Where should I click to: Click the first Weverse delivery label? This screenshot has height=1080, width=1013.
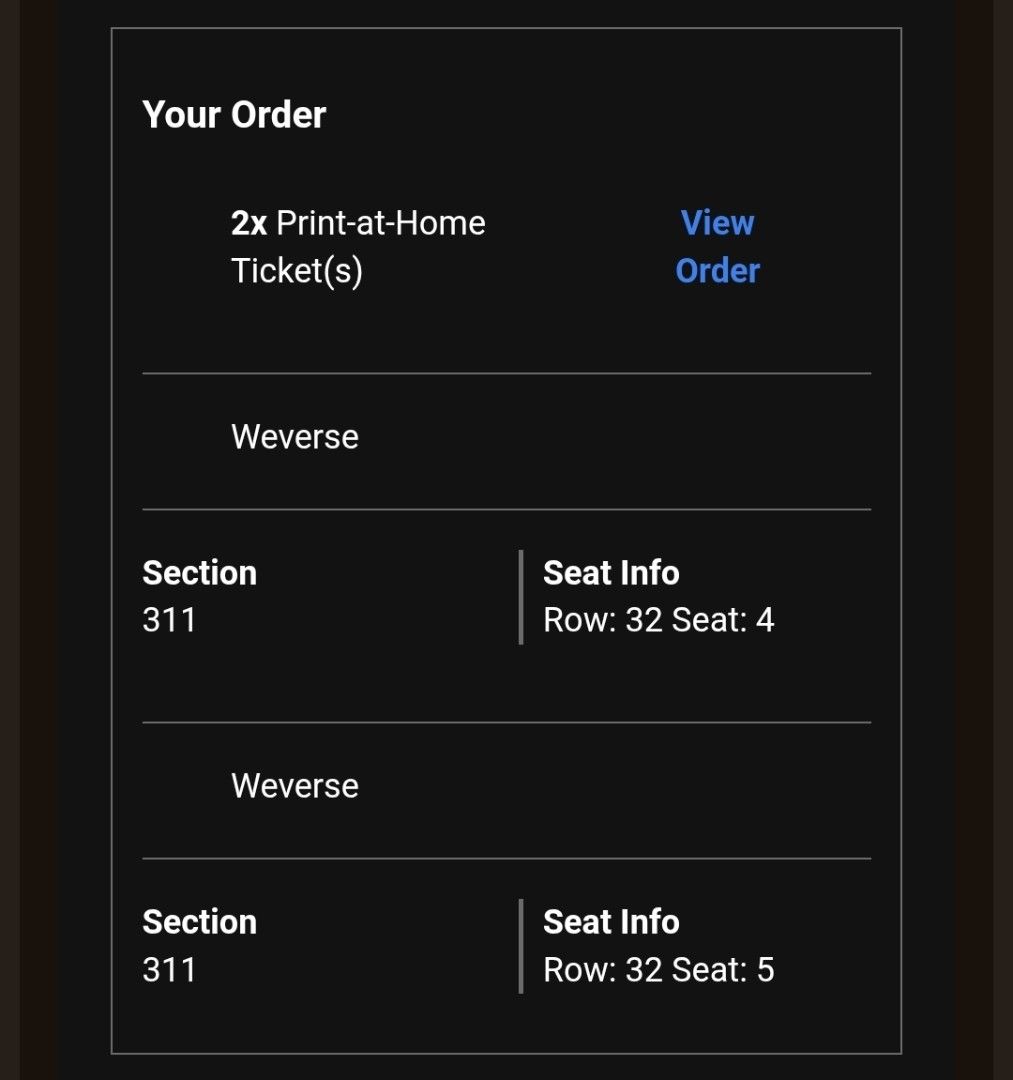point(294,436)
